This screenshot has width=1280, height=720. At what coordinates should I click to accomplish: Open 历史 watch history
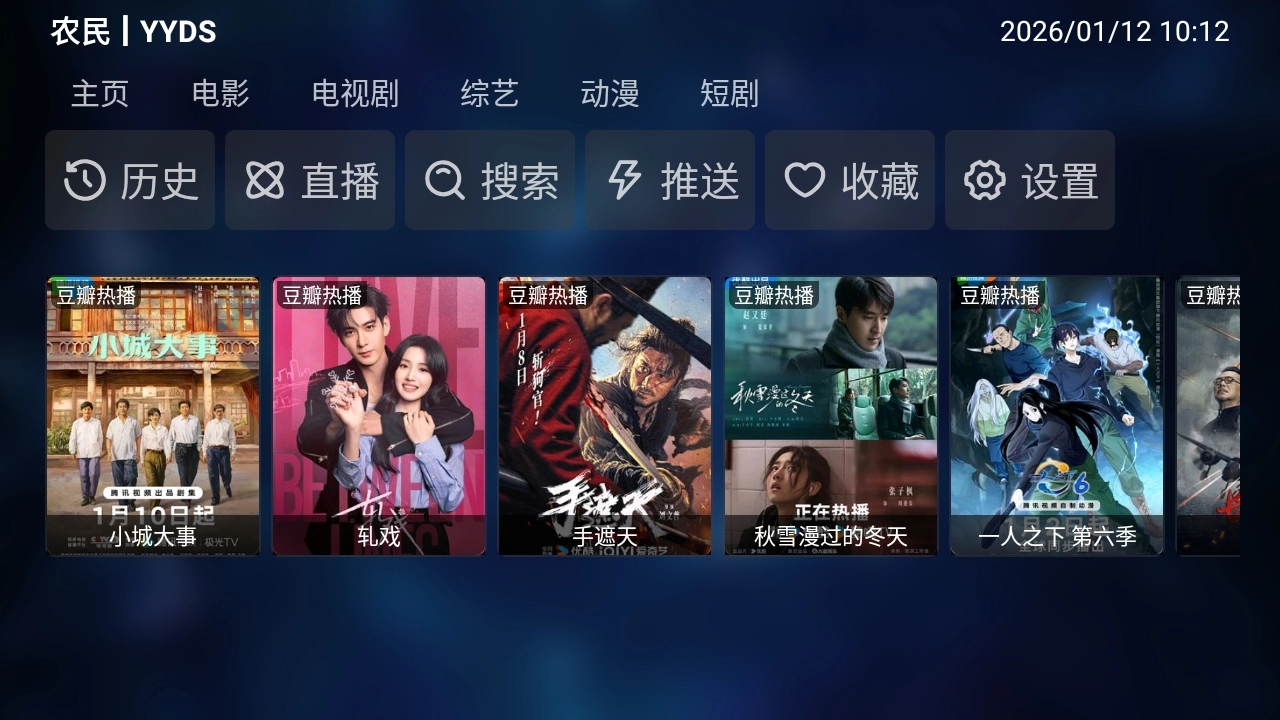point(130,181)
